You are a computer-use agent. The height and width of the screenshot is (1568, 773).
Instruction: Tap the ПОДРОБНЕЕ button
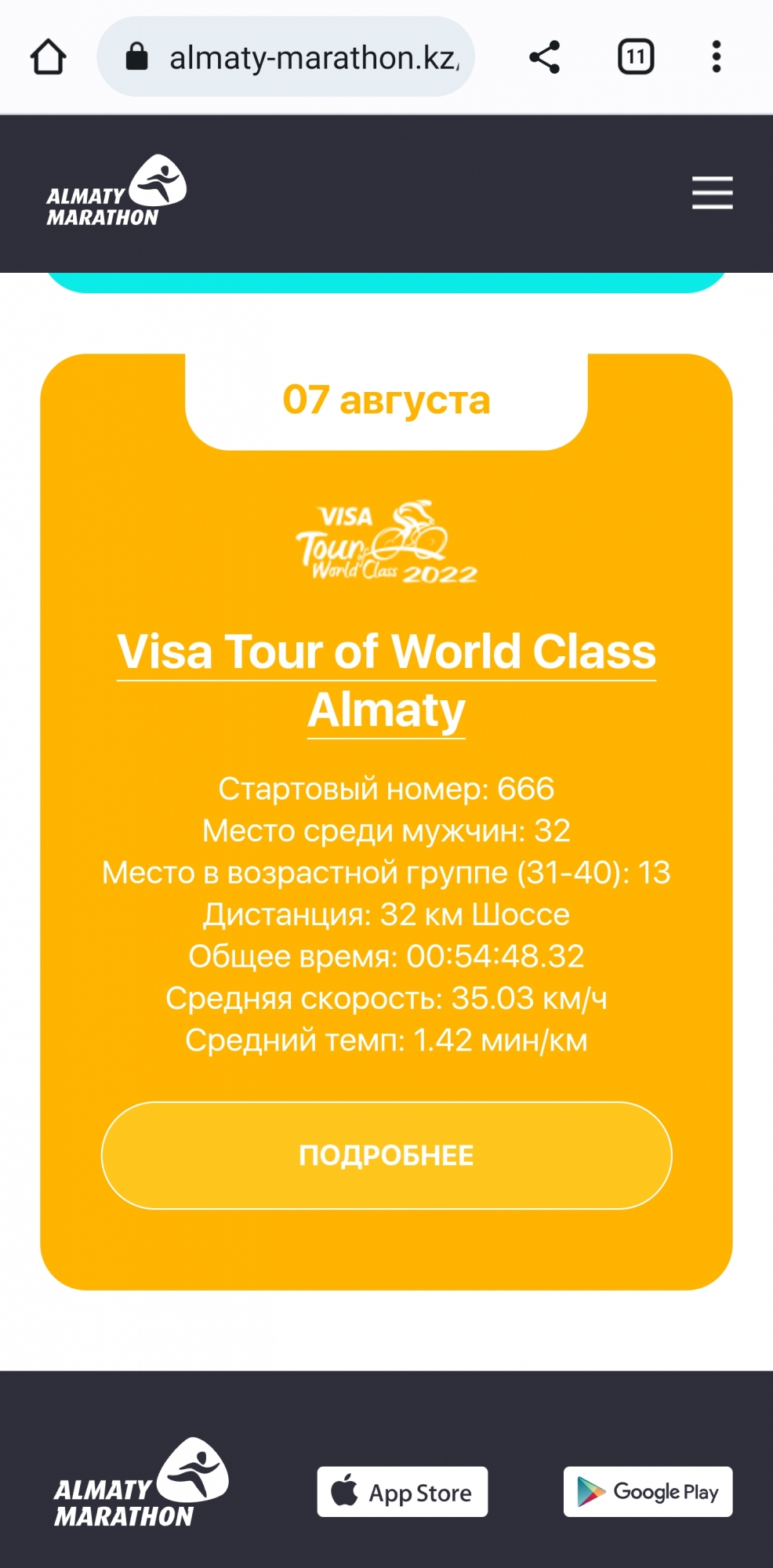(386, 1155)
